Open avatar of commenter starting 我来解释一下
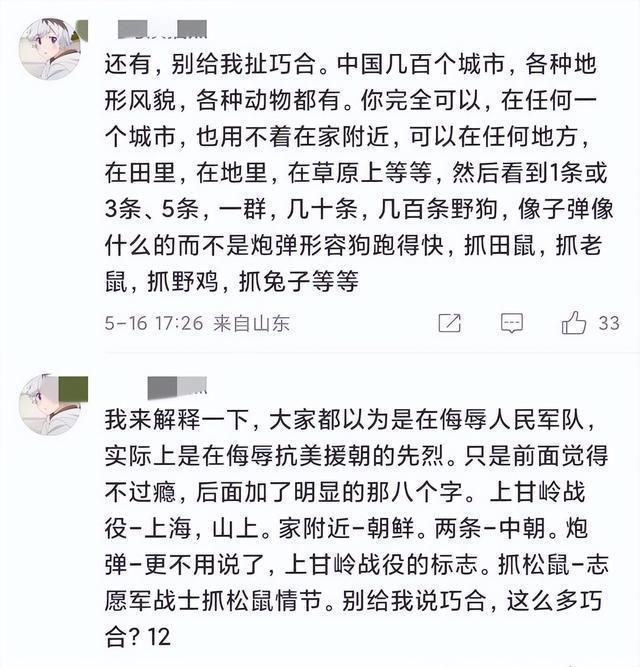Image resolution: width=640 pixels, height=667 pixels. click(49, 404)
